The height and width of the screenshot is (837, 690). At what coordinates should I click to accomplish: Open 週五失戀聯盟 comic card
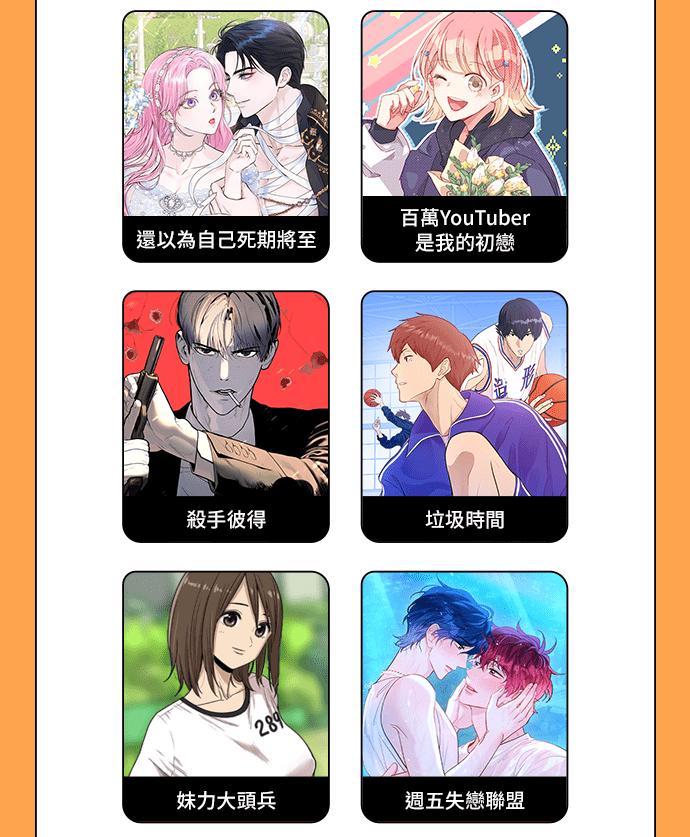pos(464,697)
